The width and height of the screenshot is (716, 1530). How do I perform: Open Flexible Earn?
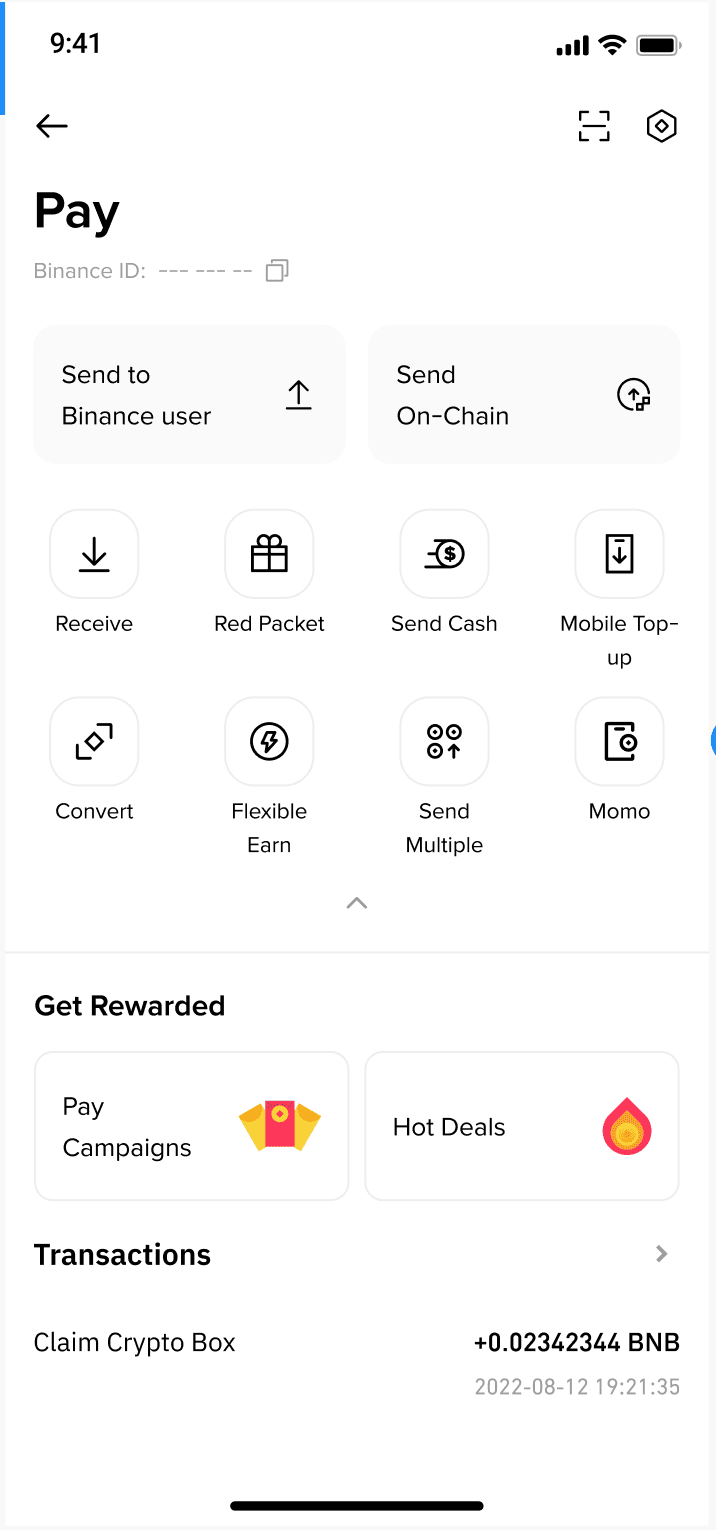tap(269, 777)
